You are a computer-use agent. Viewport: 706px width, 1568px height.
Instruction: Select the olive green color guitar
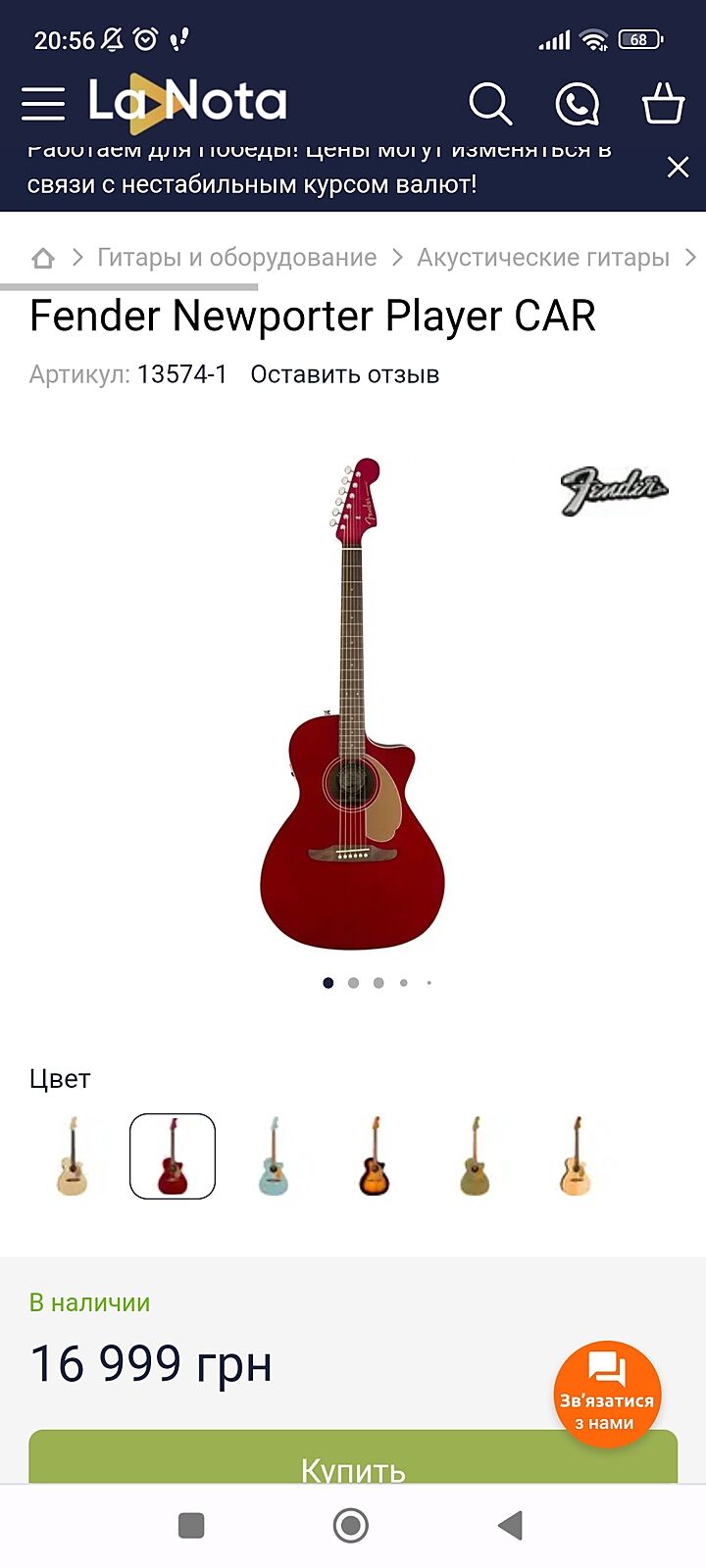click(476, 1156)
